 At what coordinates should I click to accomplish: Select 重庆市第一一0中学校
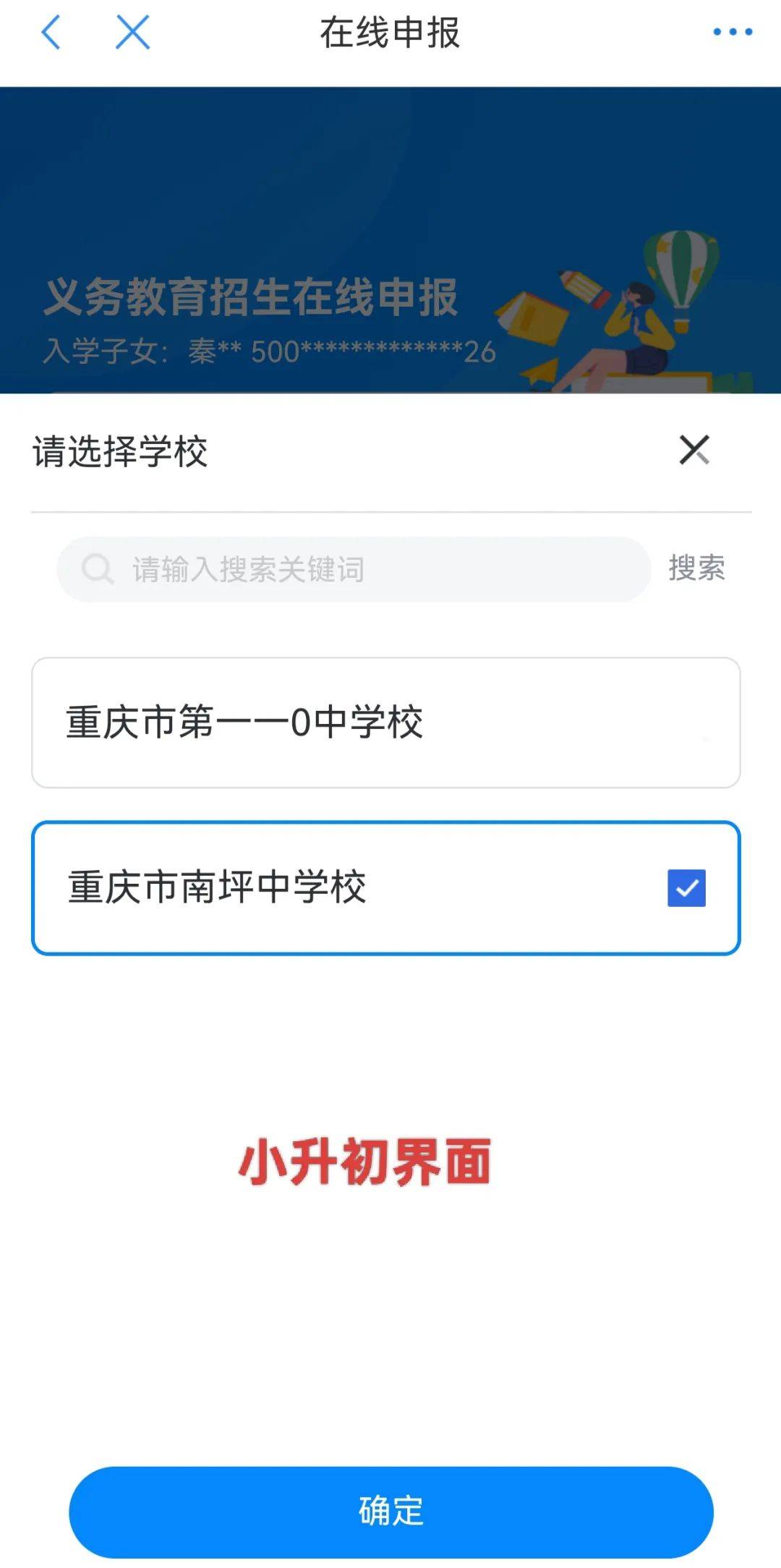tap(385, 723)
